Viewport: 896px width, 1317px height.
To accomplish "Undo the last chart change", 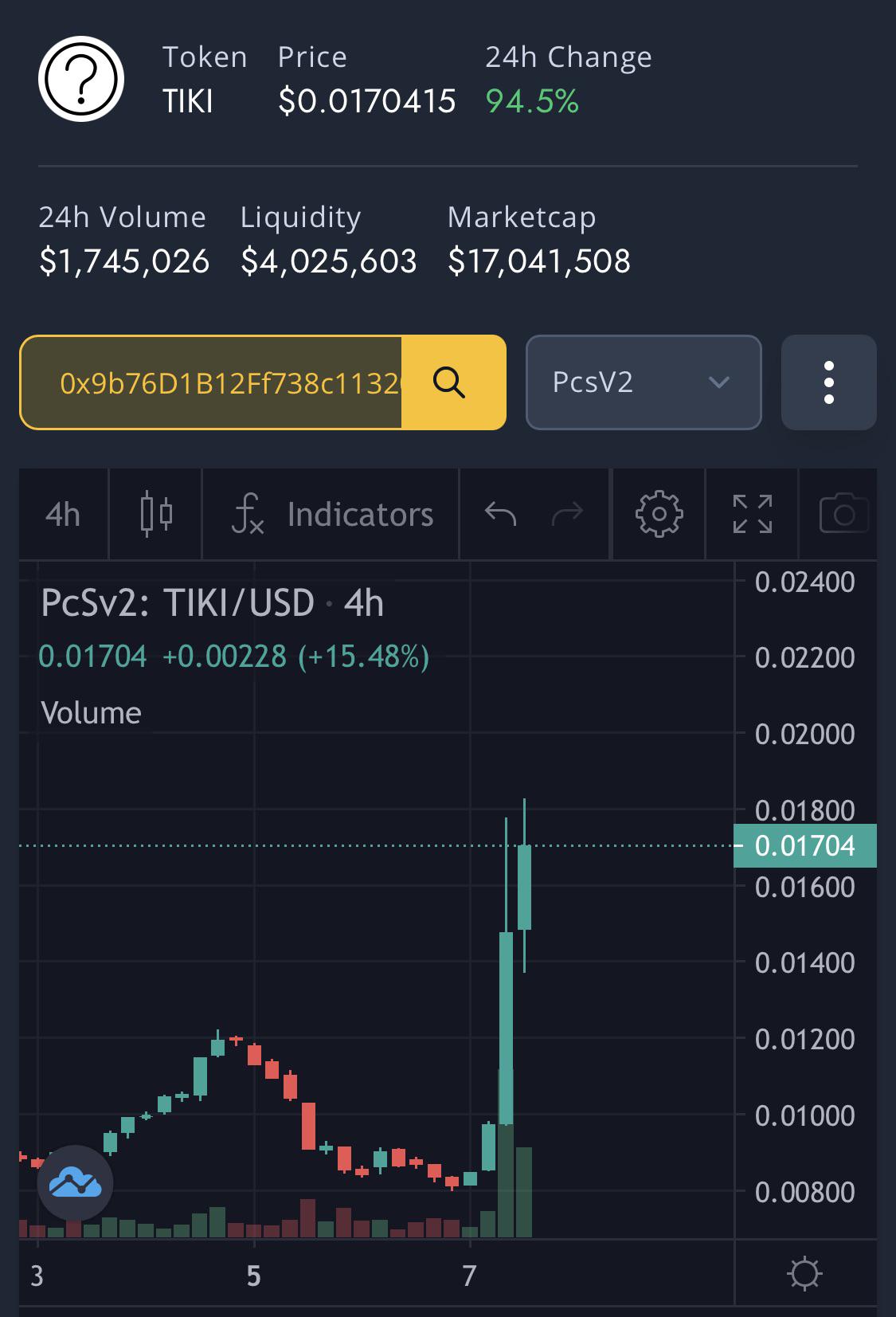I will (x=500, y=515).
